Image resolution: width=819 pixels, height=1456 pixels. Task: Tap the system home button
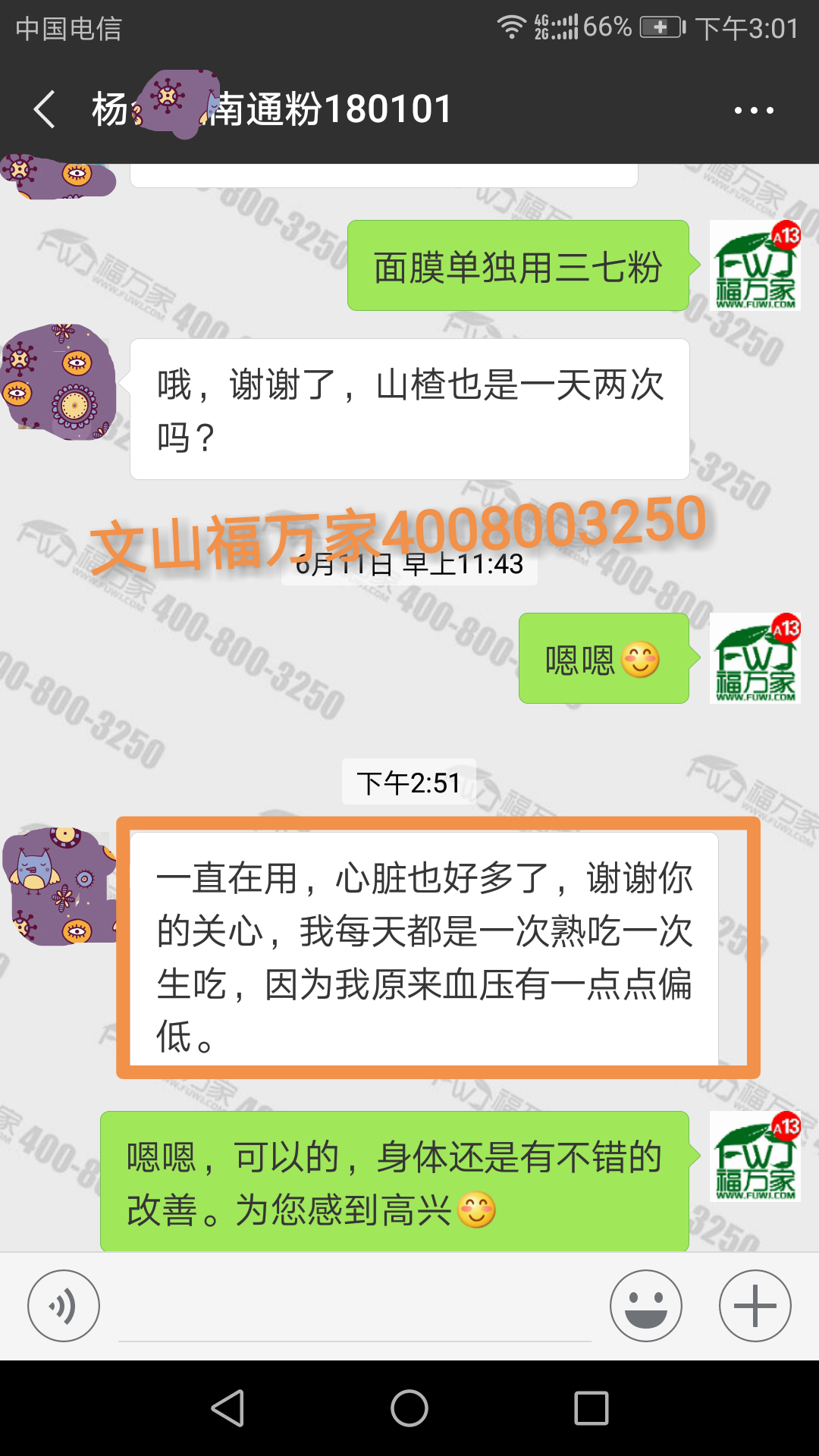pyautogui.click(x=409, y=1408)
